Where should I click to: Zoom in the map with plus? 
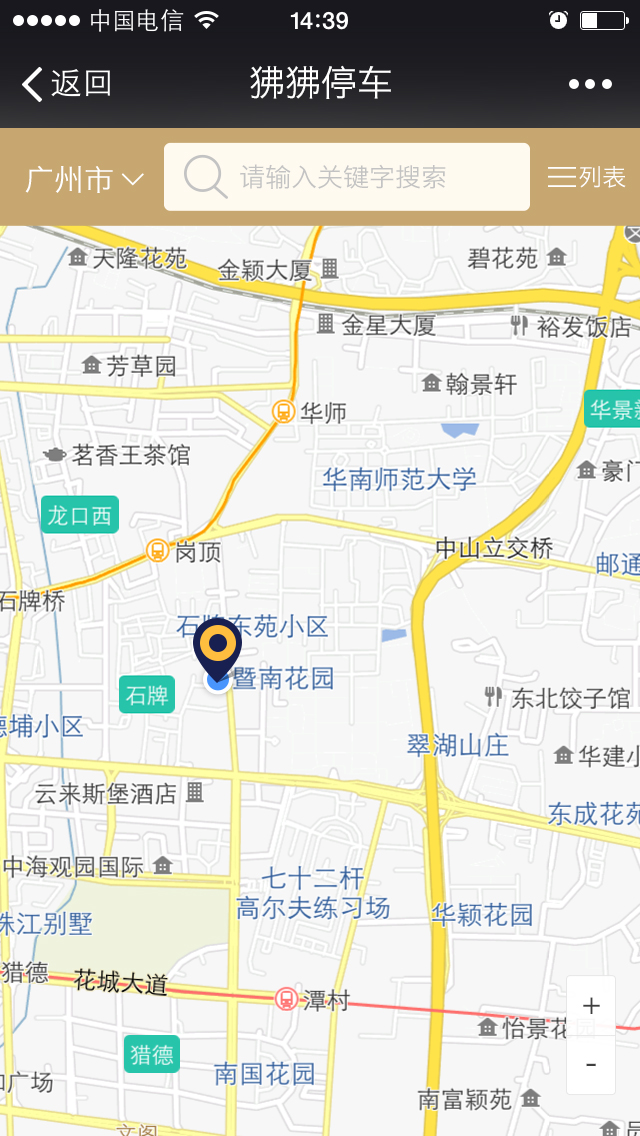pos(591,1006)
